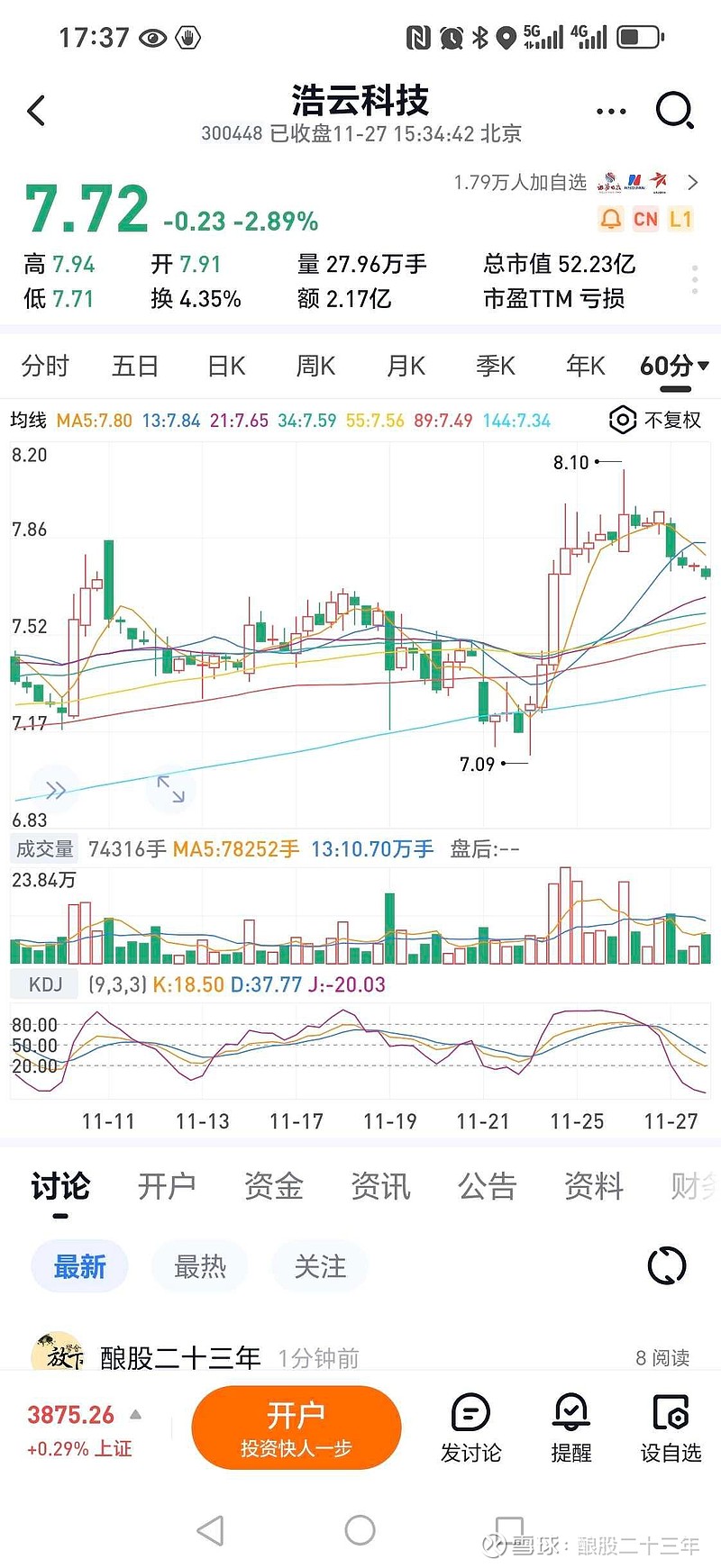Tap the orange 开户 button
This screenshot has height=1568, width=721.
pos(296,1428)
